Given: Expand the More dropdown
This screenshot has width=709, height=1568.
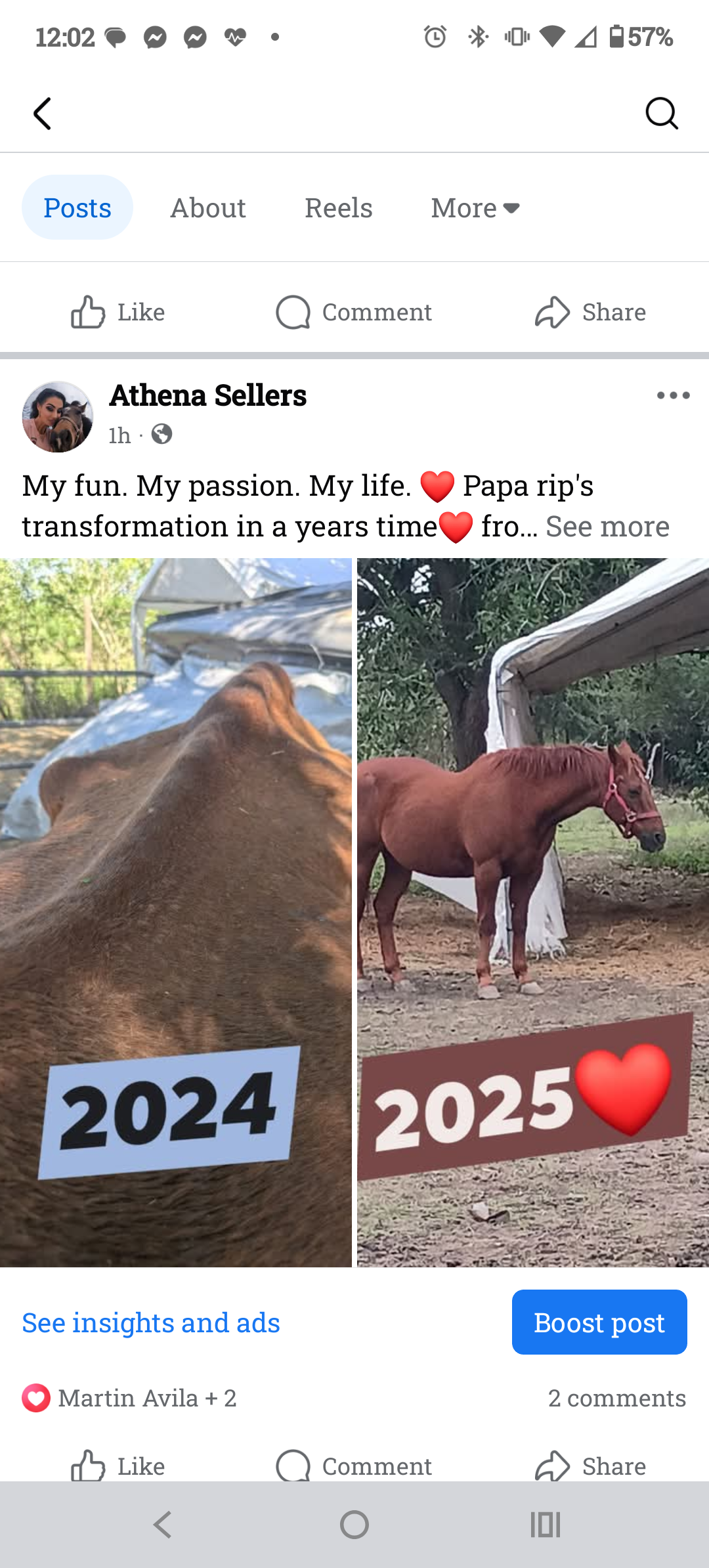Looking at the screenshot, I should click(475, 208).
